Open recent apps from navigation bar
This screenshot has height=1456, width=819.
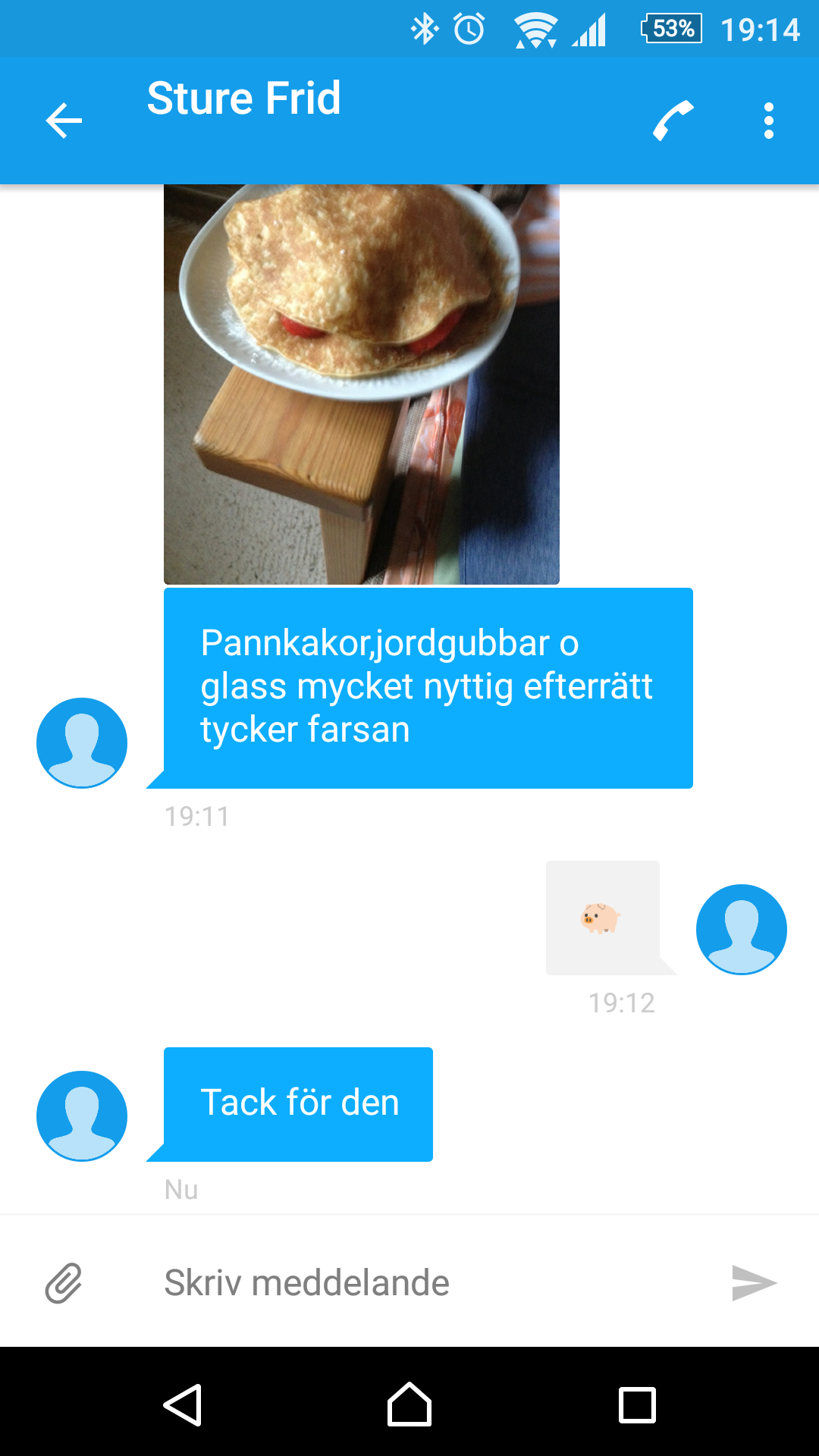point(637,1405)
